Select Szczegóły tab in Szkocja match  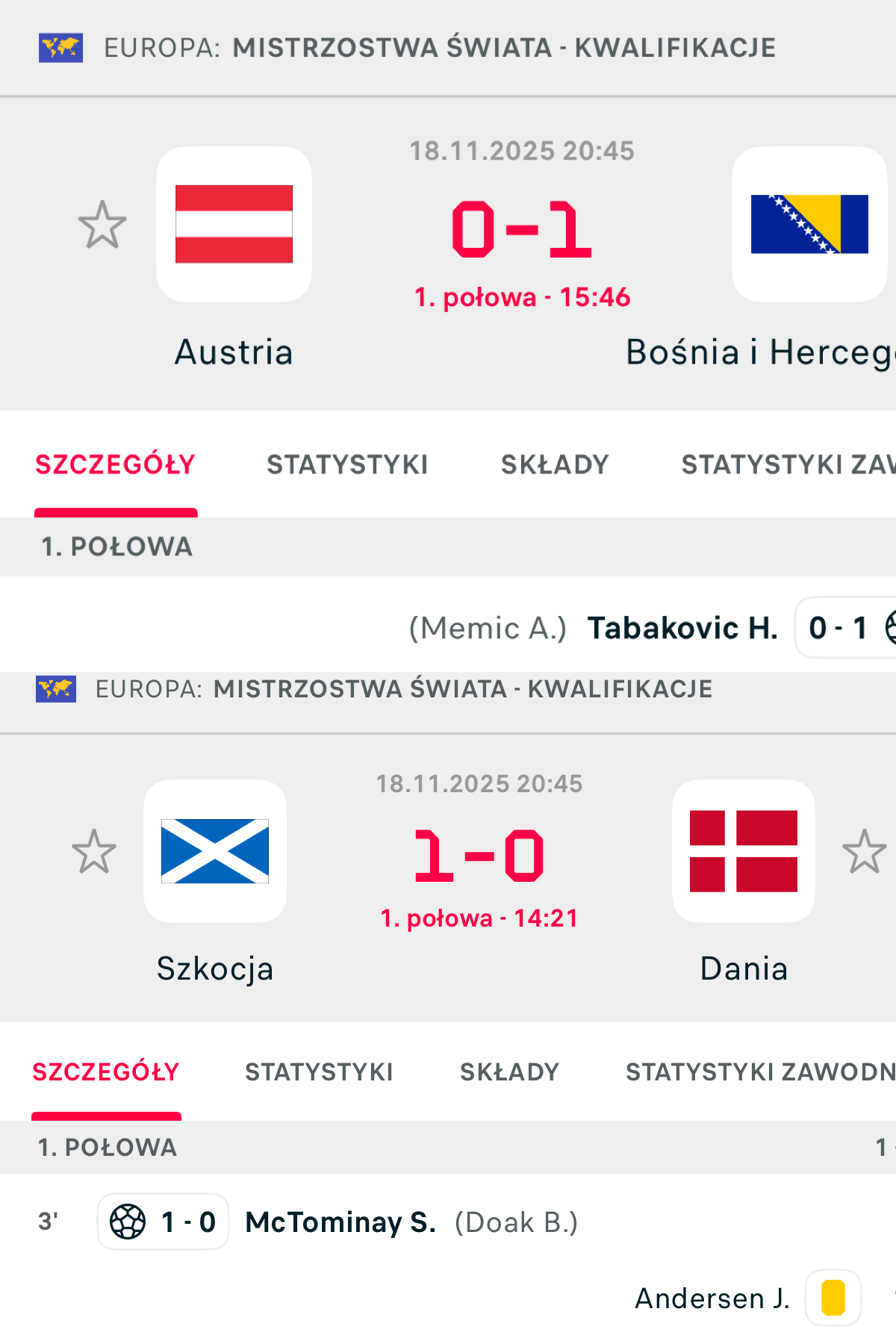coord(106,1072)
